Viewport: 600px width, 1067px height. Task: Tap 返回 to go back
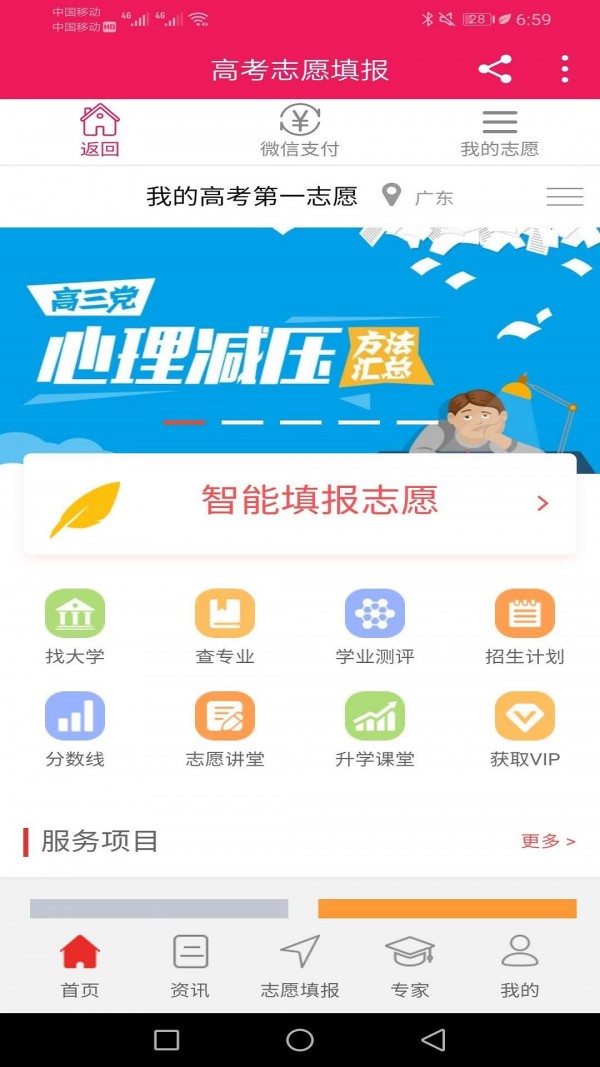coord(100,131)
